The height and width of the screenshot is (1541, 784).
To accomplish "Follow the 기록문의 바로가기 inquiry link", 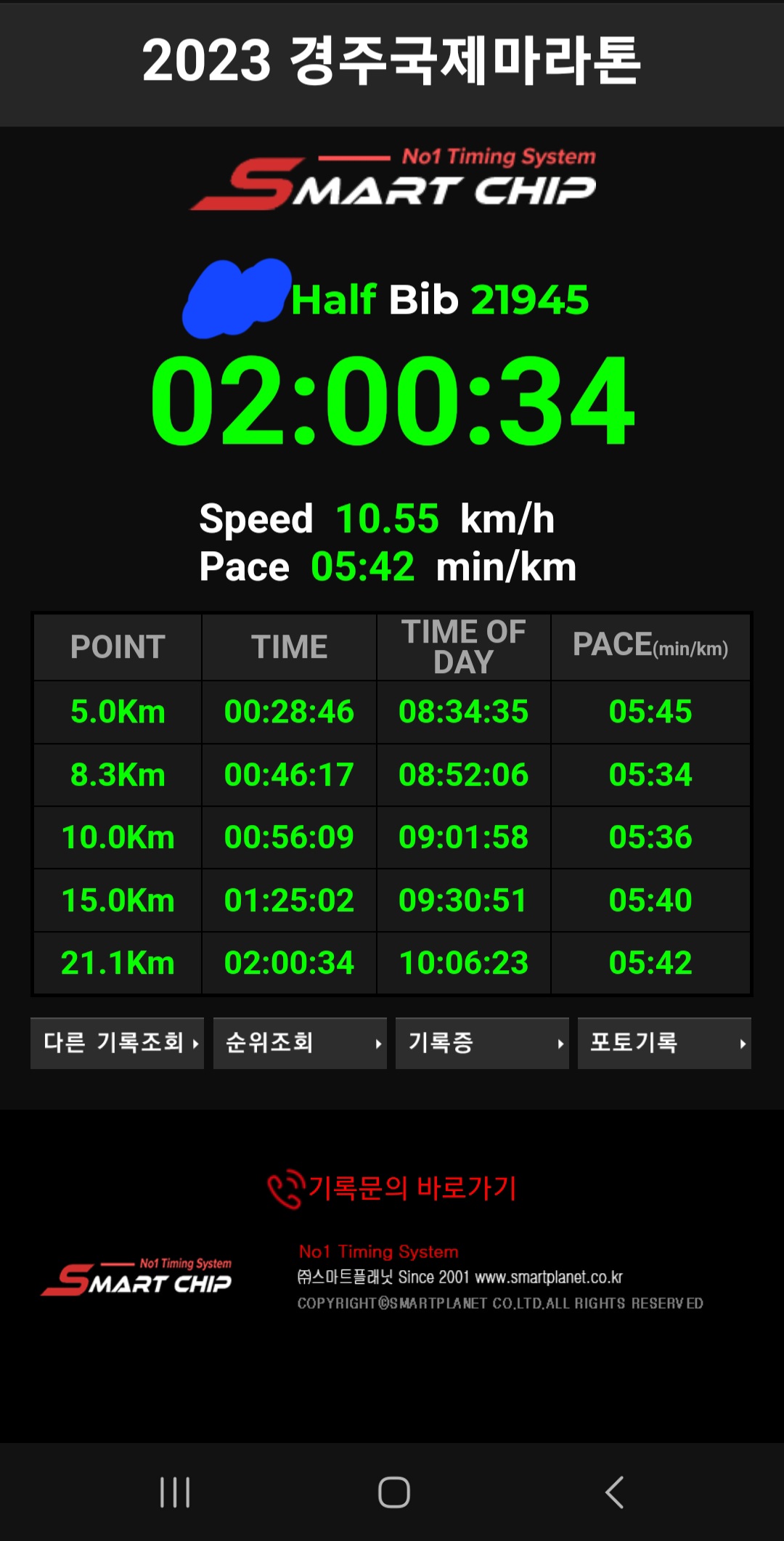I will click(x=392, y=1188).
